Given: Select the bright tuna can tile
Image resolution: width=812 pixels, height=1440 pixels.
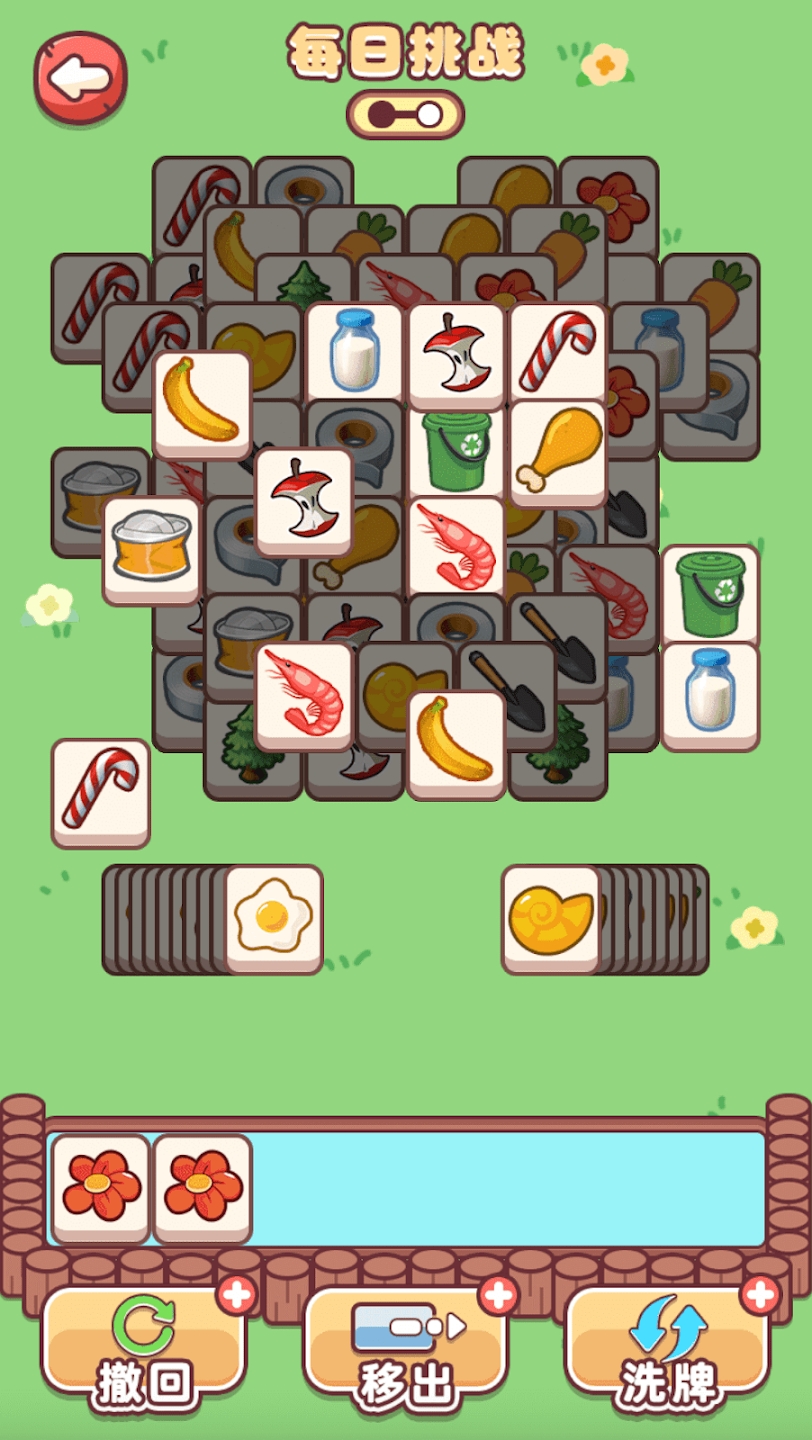Looking at the screenshot, I should click(x=152, y=548).
